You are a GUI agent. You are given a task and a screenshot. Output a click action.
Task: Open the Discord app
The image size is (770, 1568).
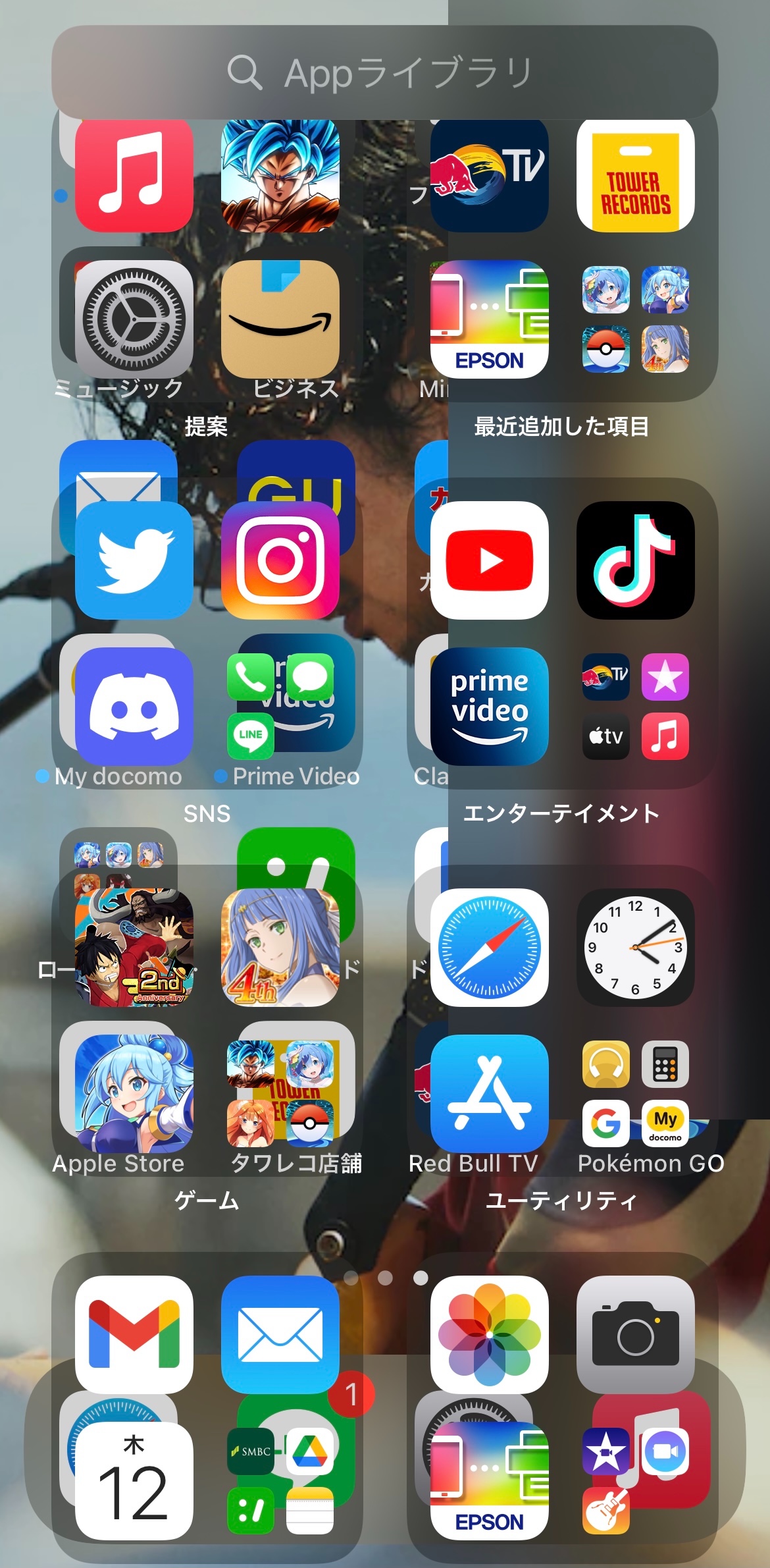point(134,706)
